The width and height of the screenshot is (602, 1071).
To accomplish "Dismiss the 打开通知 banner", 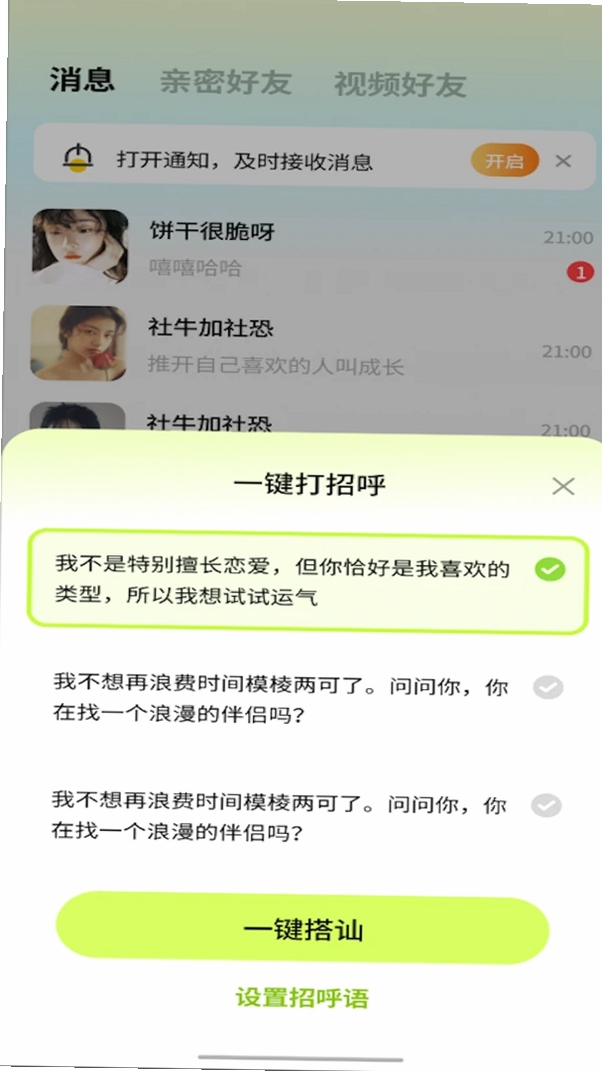I will (x=563, y=161).
